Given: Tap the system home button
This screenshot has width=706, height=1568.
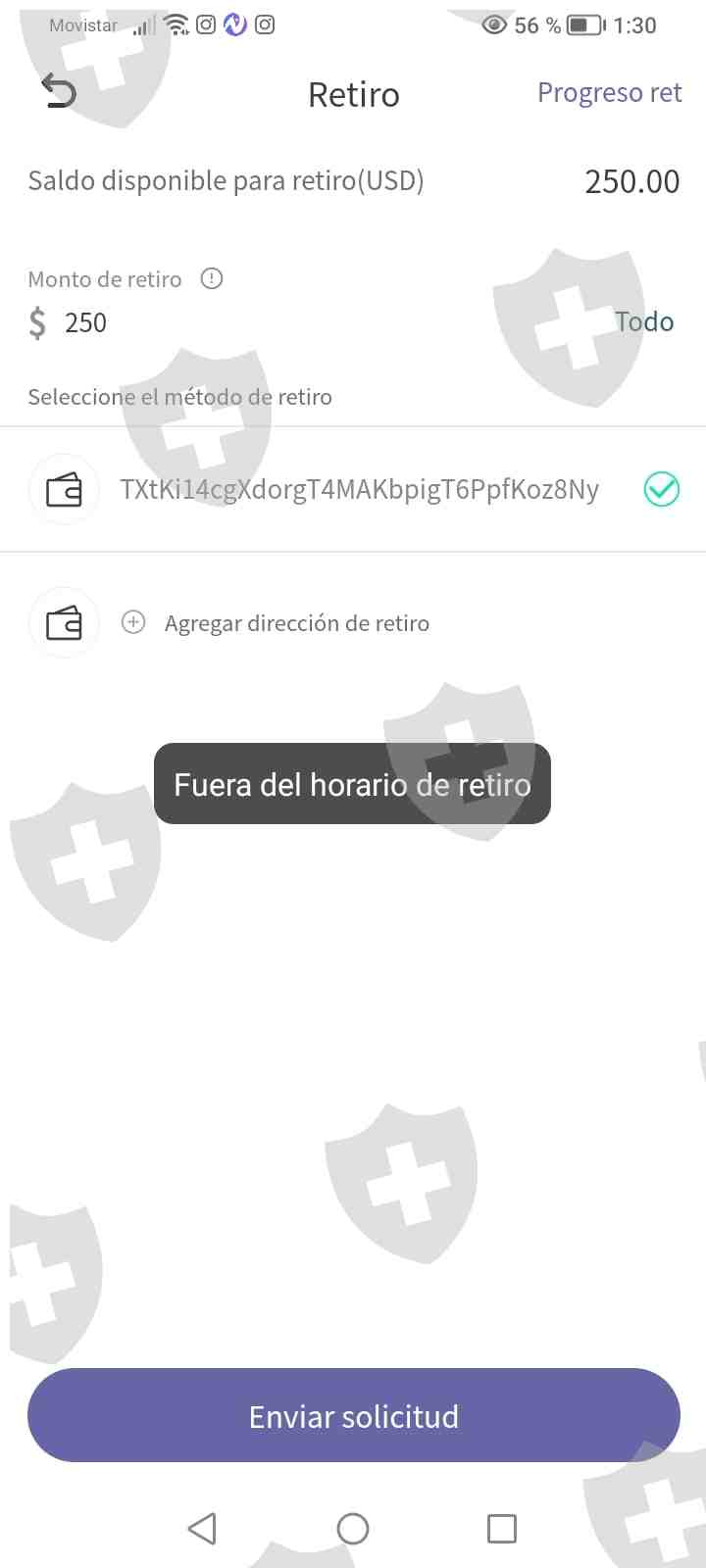Looking at the screenshot, I should [x=353, y=1528].
